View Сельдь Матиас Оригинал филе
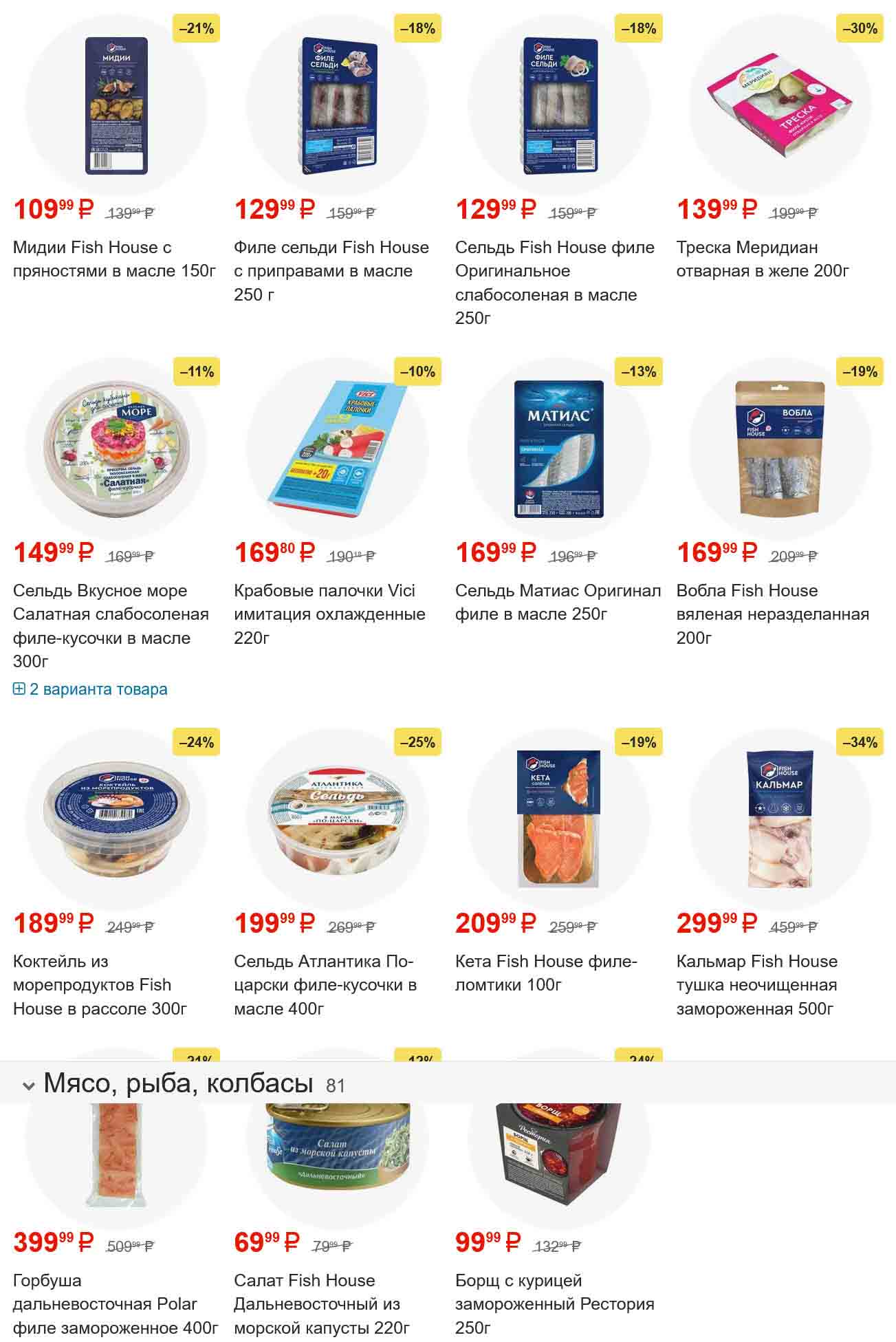This screenshot has height=1342, width=896. click(557, 602)
